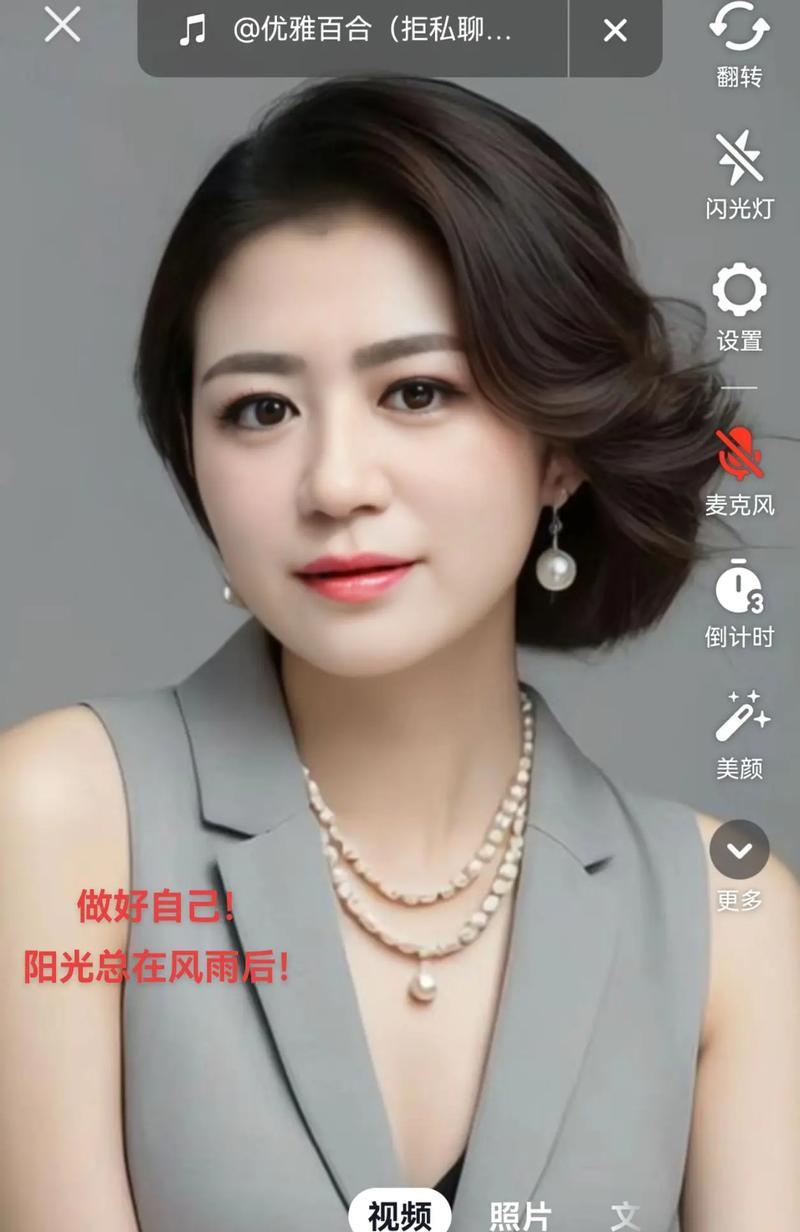The image size is (800, 1232).
Task: Toggle the 麦克风 microphone
Action: coord(739,468)
